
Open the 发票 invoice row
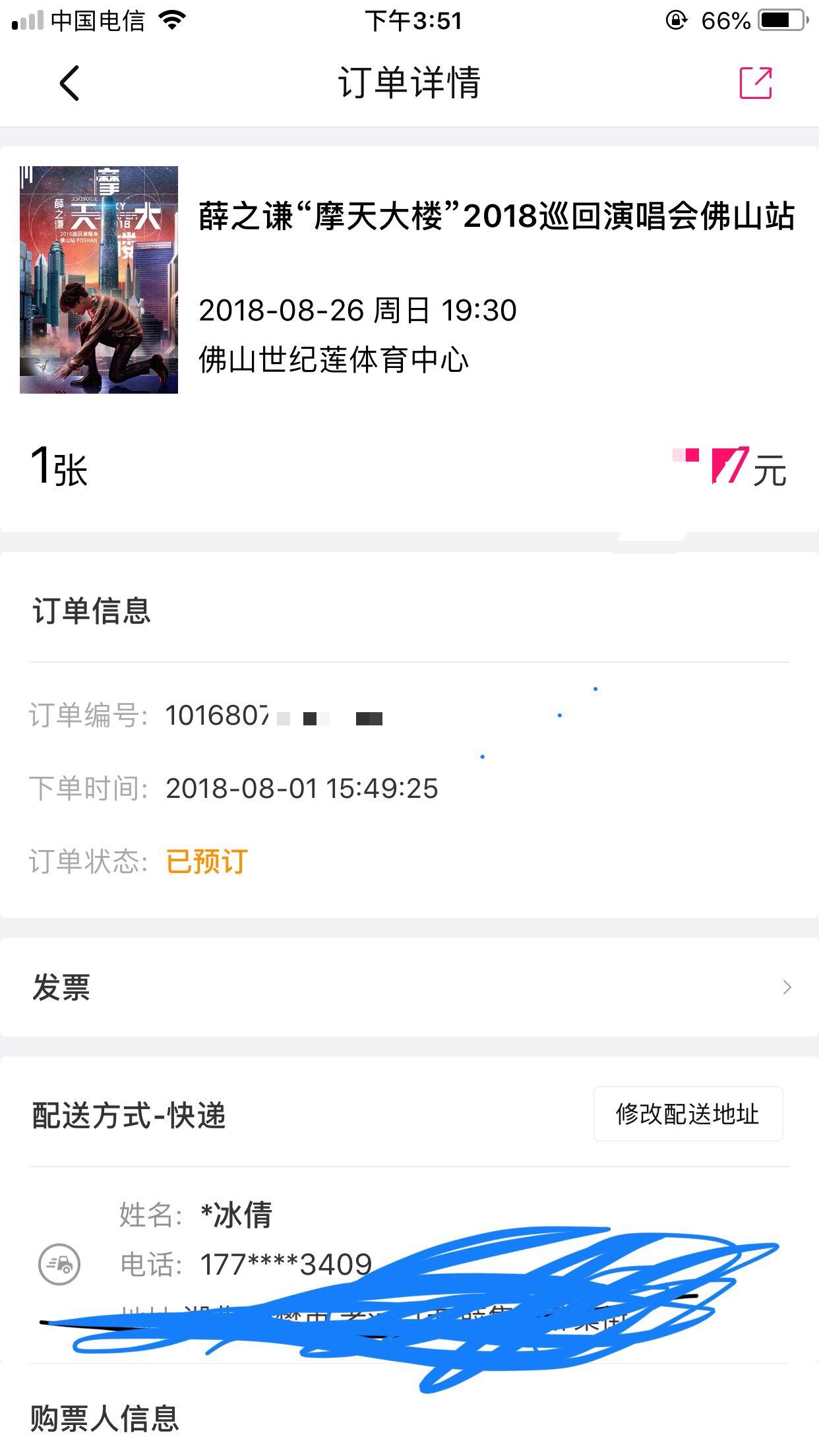(409, 987)
